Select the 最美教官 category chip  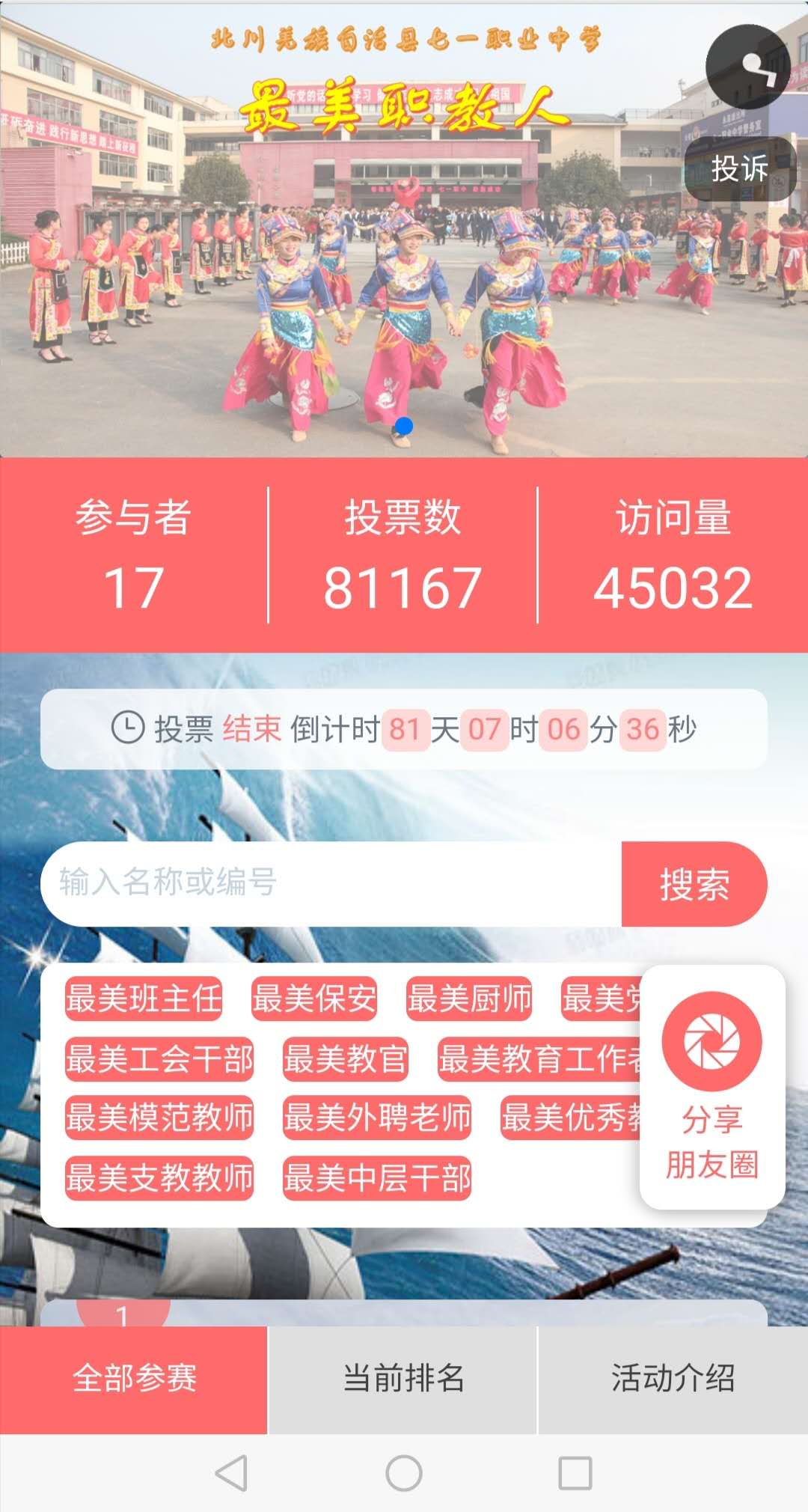pyautogui.click(x=346, y=1058)
